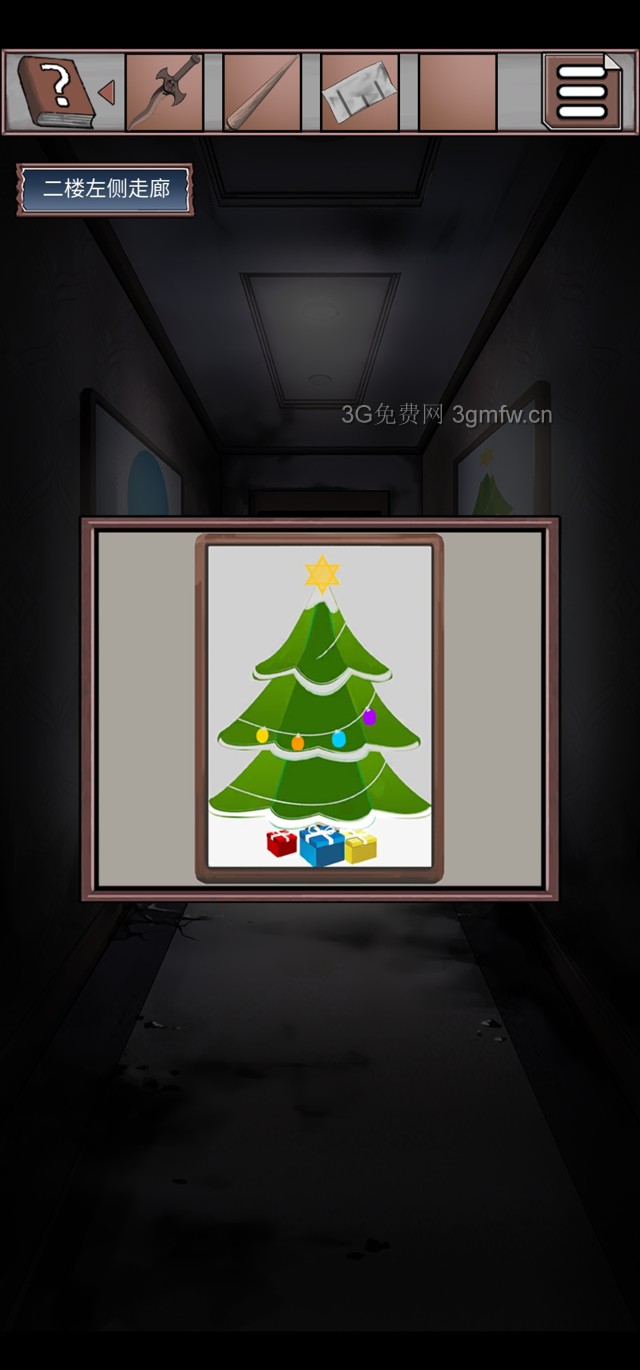Viewport: 640px width, 1370px height.
Task: Select the wooden stick inventory item
Action: click(x=262, y=92)
